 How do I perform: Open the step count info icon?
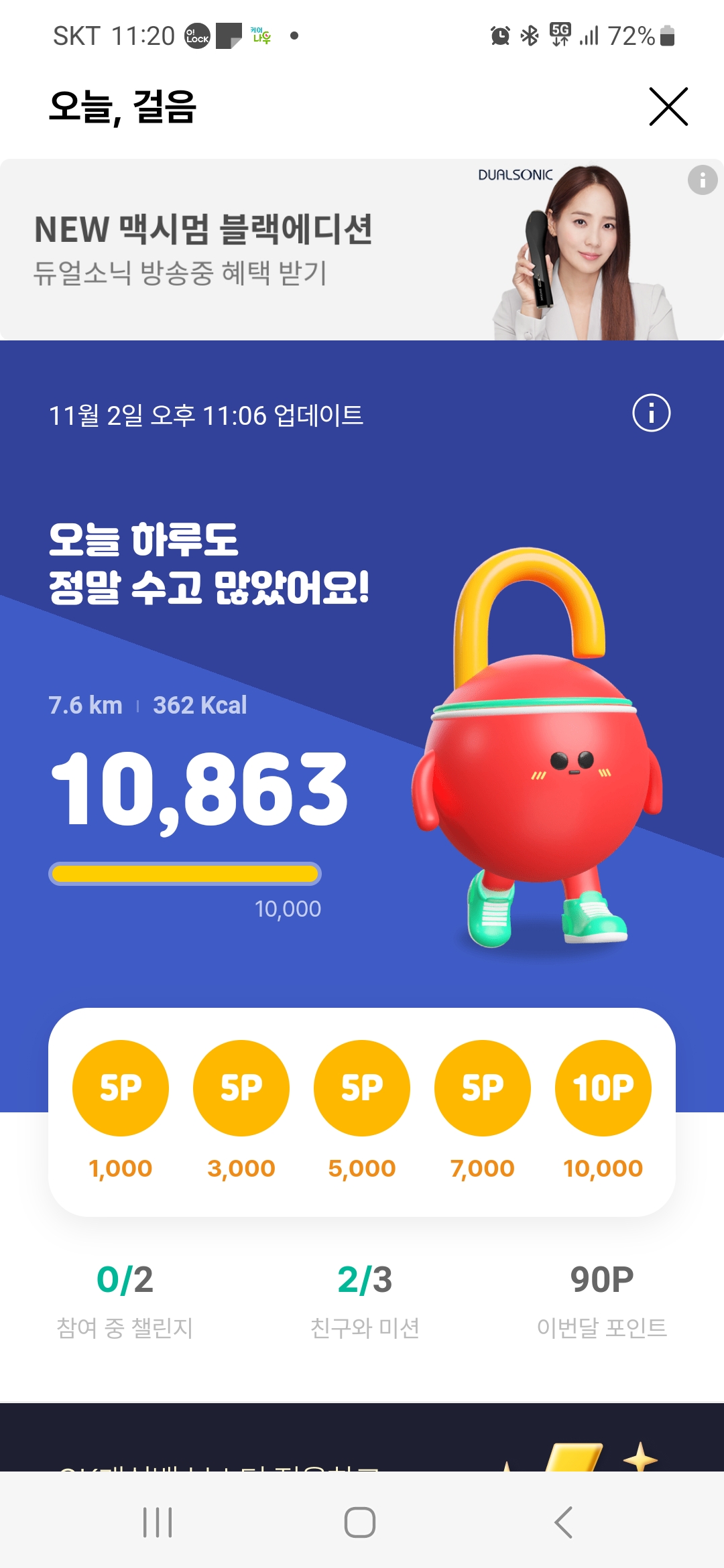click(x=651, y=413)
